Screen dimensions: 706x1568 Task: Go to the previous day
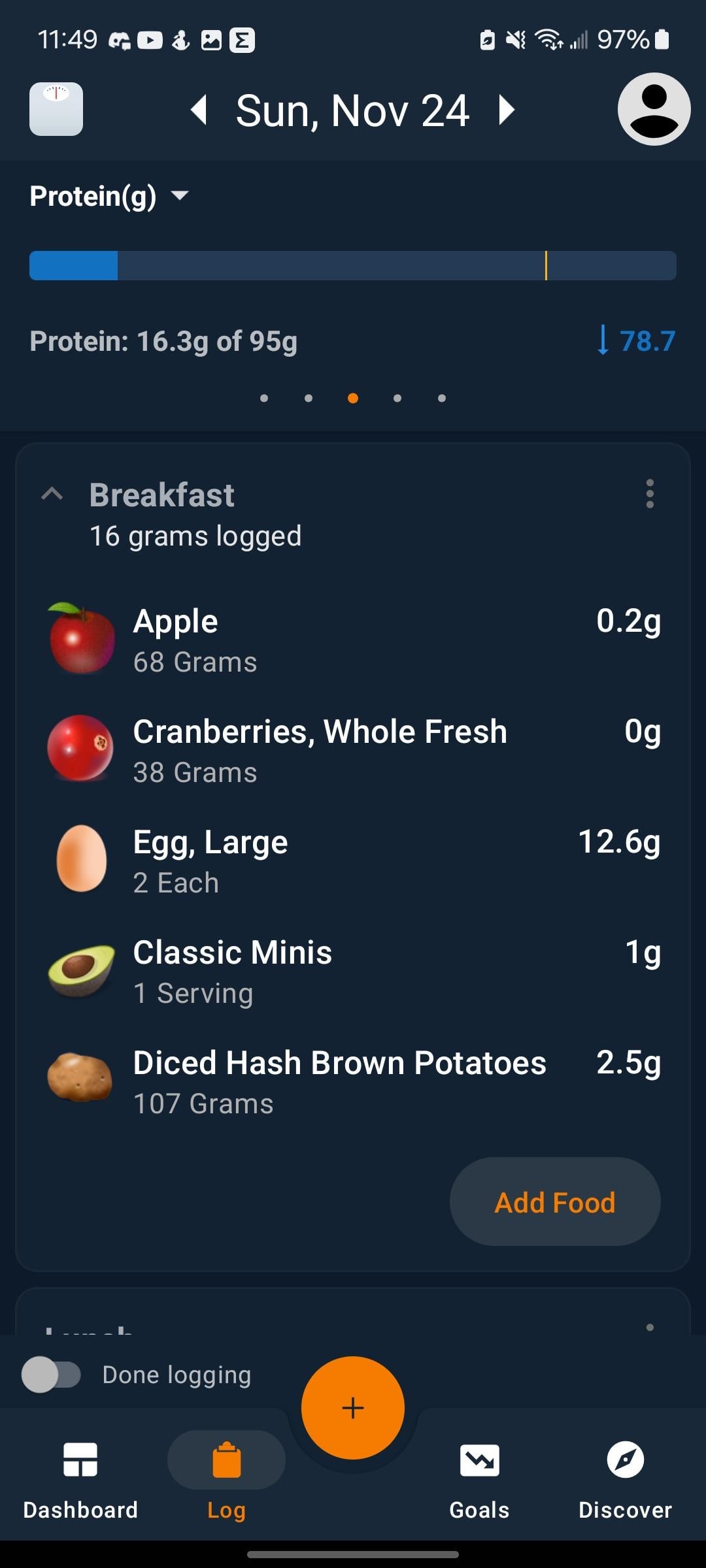(199, 110)
